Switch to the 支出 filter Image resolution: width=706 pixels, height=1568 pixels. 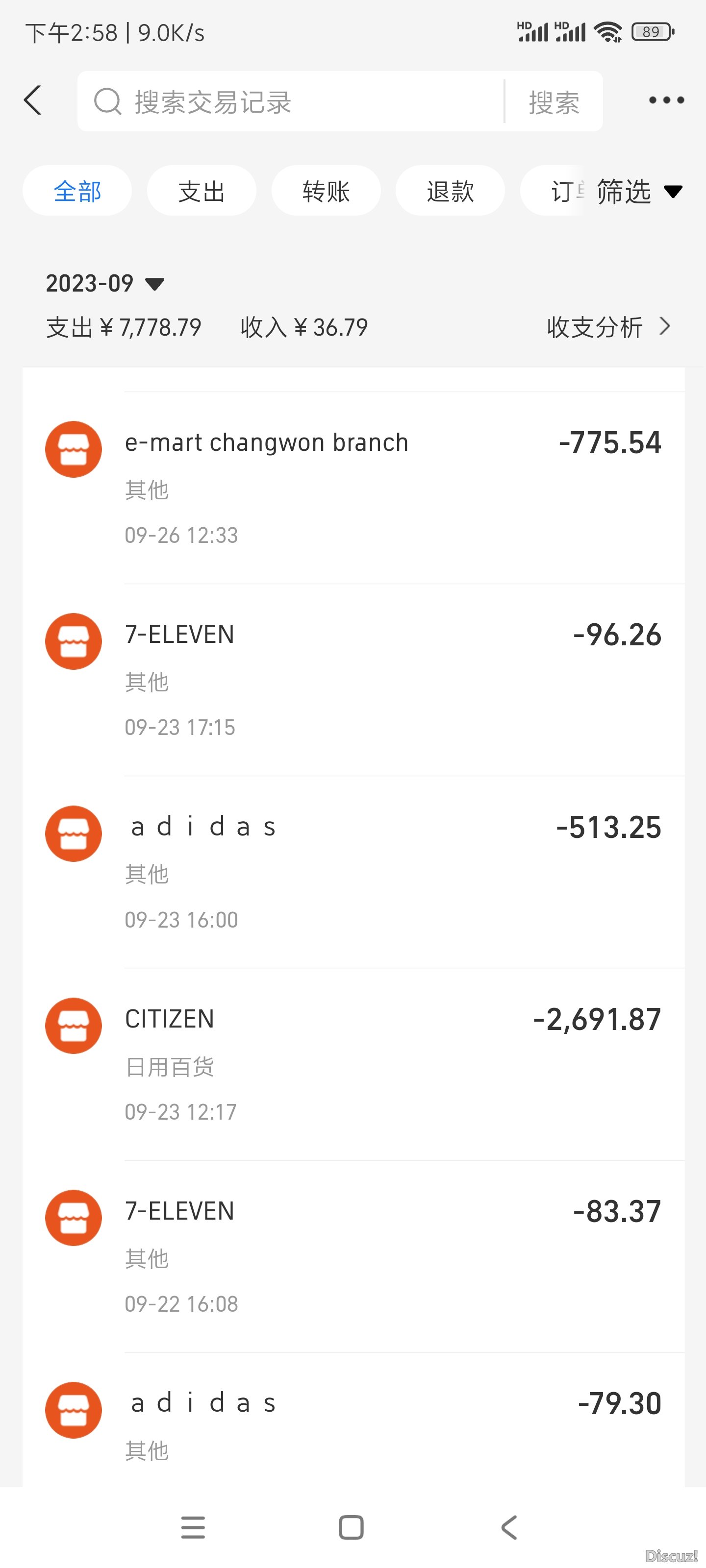[202, 191]
